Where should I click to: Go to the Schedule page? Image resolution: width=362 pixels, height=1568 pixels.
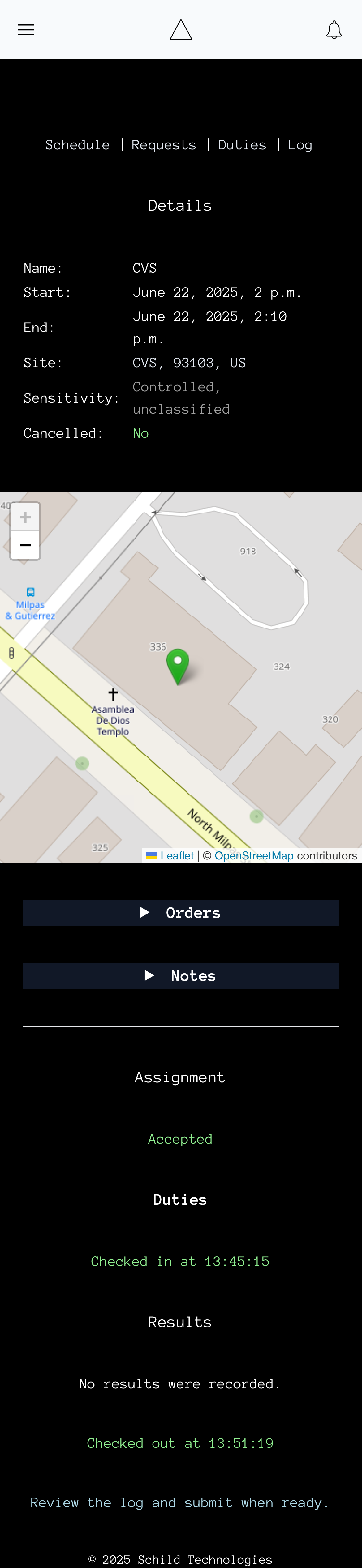(77, 145)
